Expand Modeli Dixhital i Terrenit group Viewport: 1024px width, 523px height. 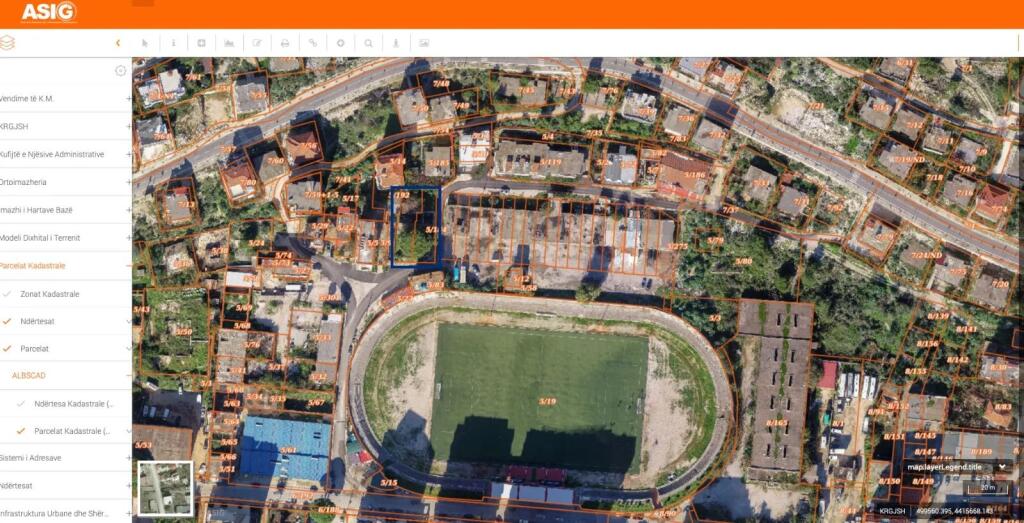(x=128, y=238)
